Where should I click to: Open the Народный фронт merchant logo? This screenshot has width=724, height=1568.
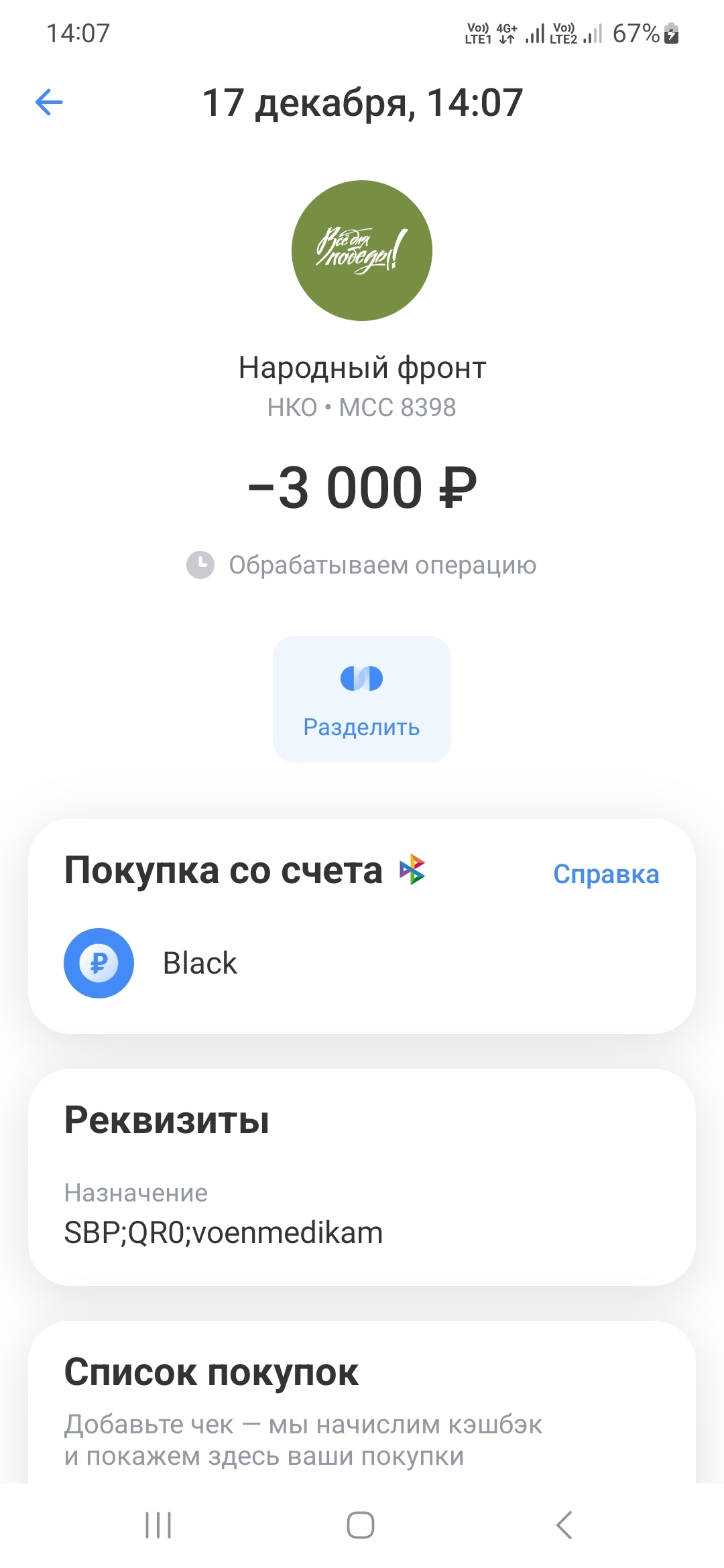pos(361,251)
